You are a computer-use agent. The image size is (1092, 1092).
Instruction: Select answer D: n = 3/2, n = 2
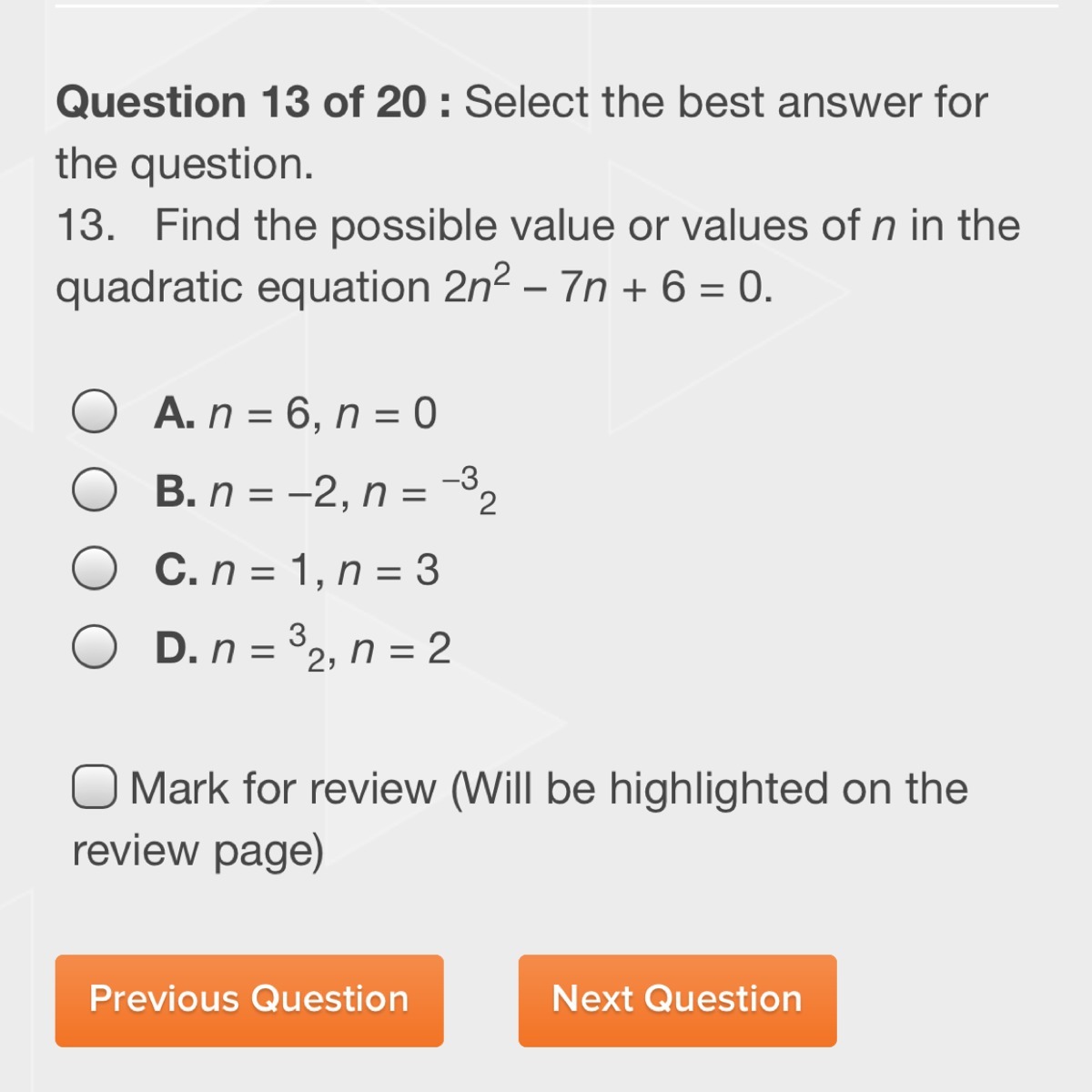coord(95,647)
